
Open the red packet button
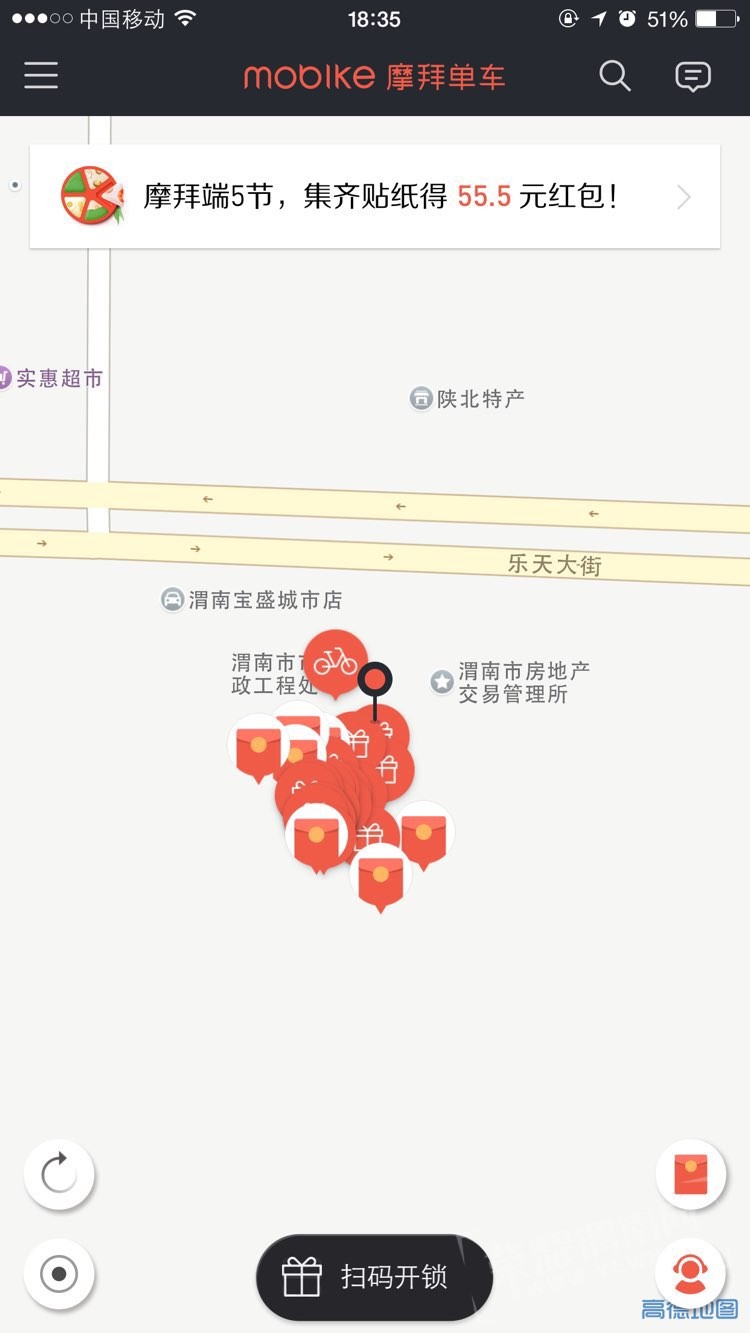click(x=691, y=1174)
